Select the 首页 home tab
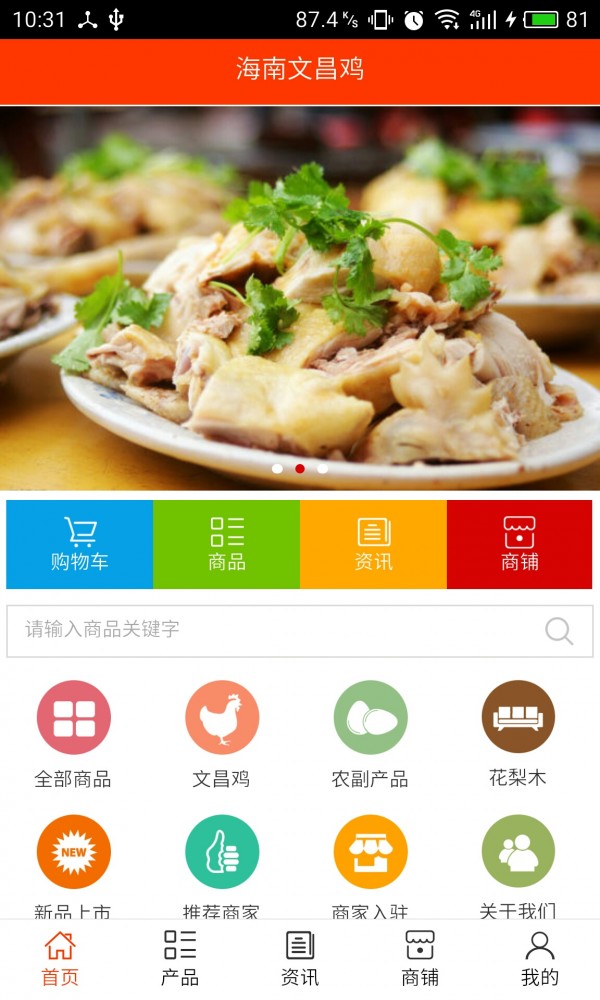The width and height of the screenshot is (600, 1000). point(60,958)
